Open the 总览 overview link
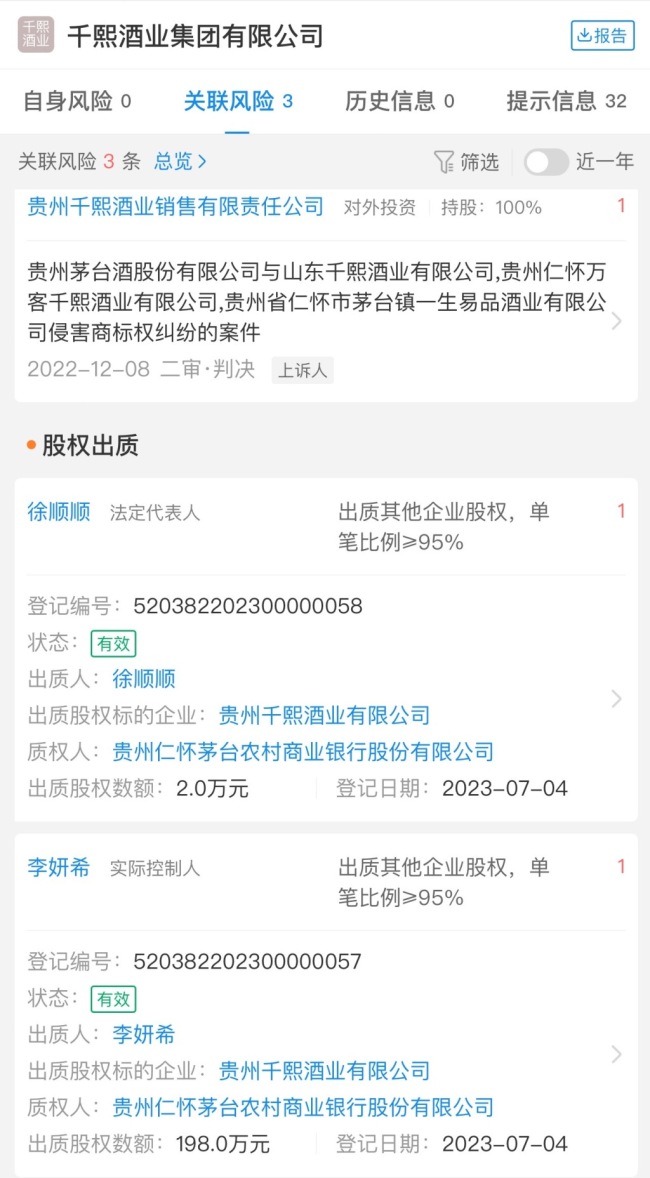The image size is (650, 1178). tap(180, 161)
